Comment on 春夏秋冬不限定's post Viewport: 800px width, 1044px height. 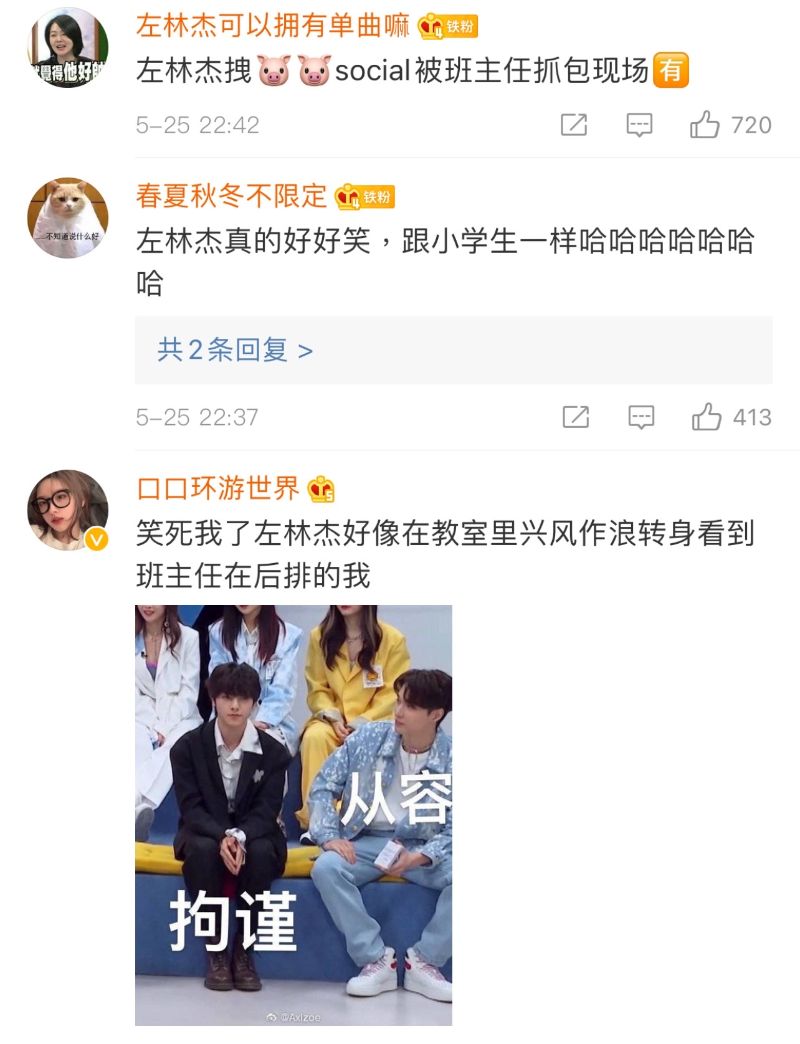pos(641,417)
